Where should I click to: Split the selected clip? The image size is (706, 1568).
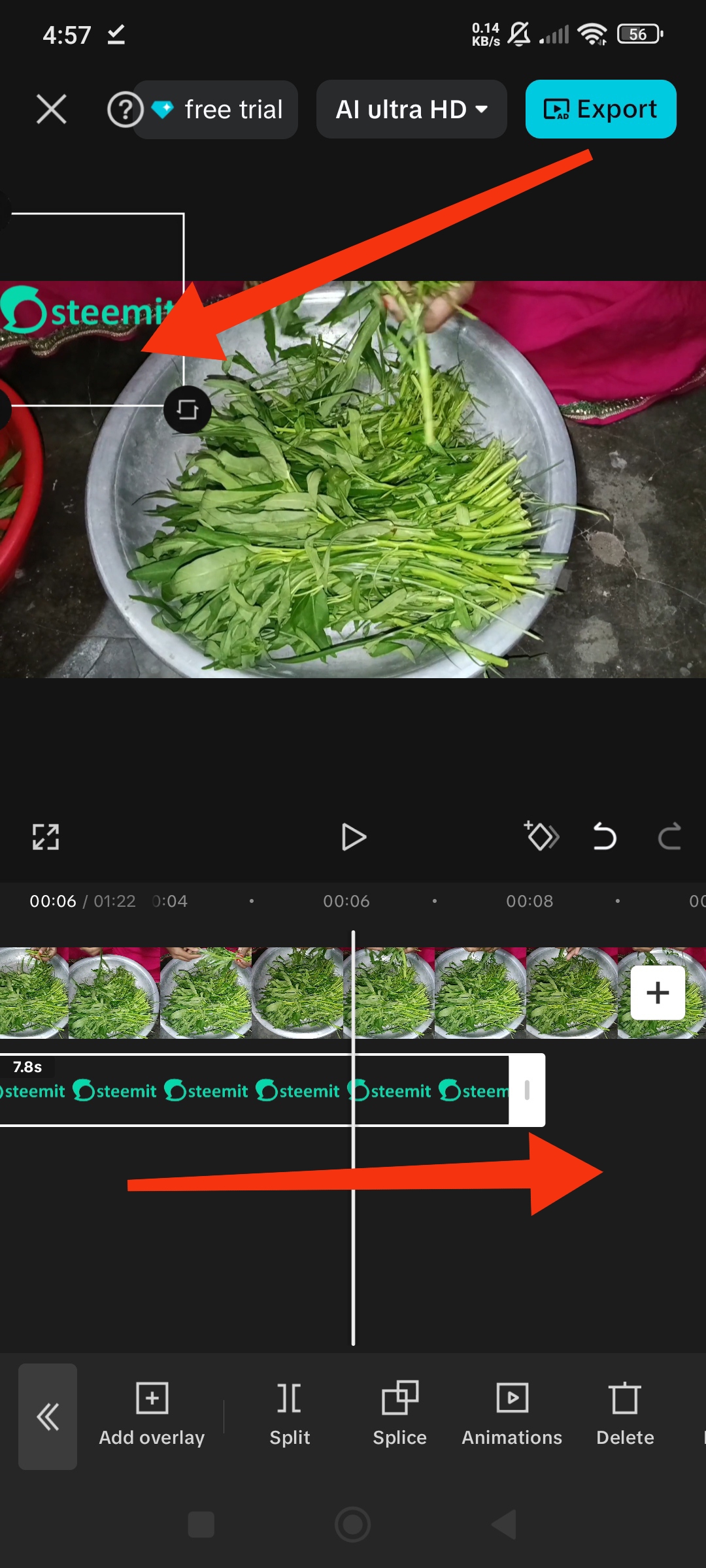pyautogui.click(x=290, y=1414)
